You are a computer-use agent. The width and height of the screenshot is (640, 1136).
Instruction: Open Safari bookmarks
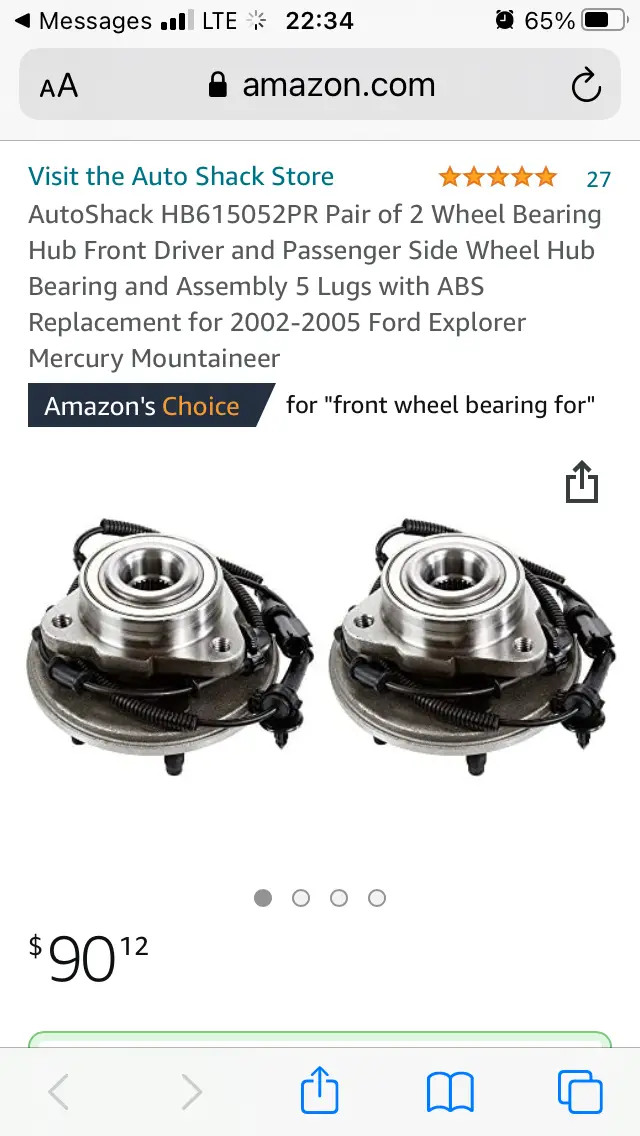[x=450, y=1093]
